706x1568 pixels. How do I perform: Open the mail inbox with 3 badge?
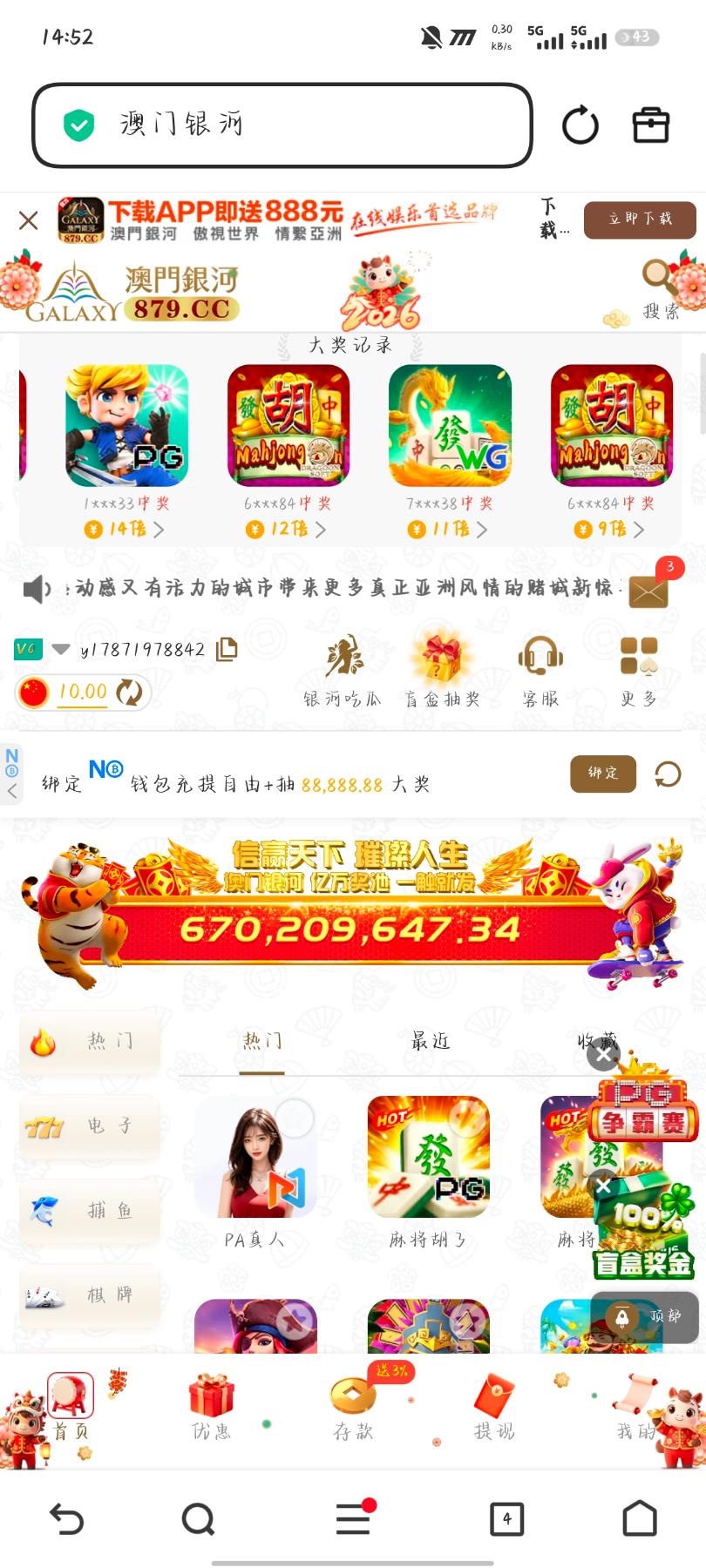click(649, 590)
